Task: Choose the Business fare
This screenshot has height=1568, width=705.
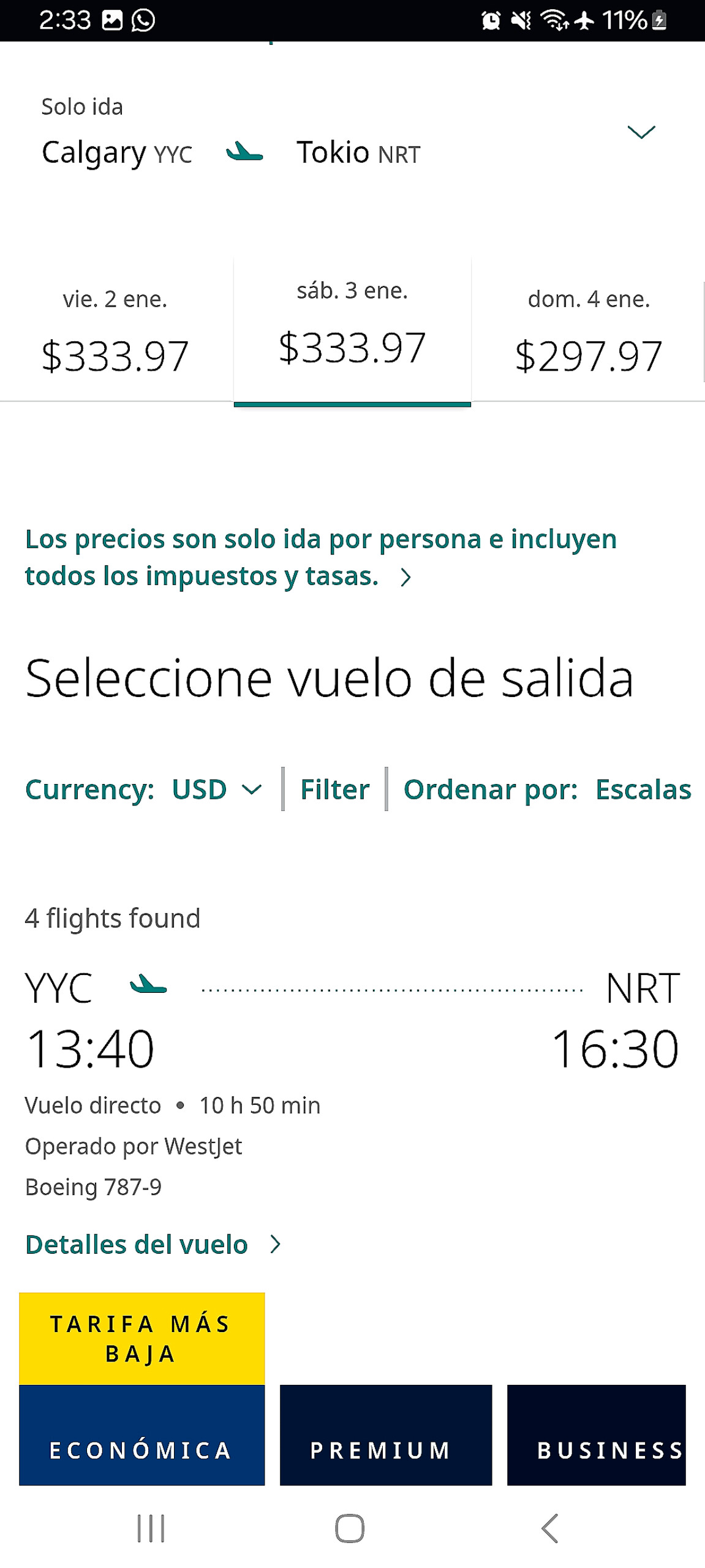Action: (x=596, y=1434)
